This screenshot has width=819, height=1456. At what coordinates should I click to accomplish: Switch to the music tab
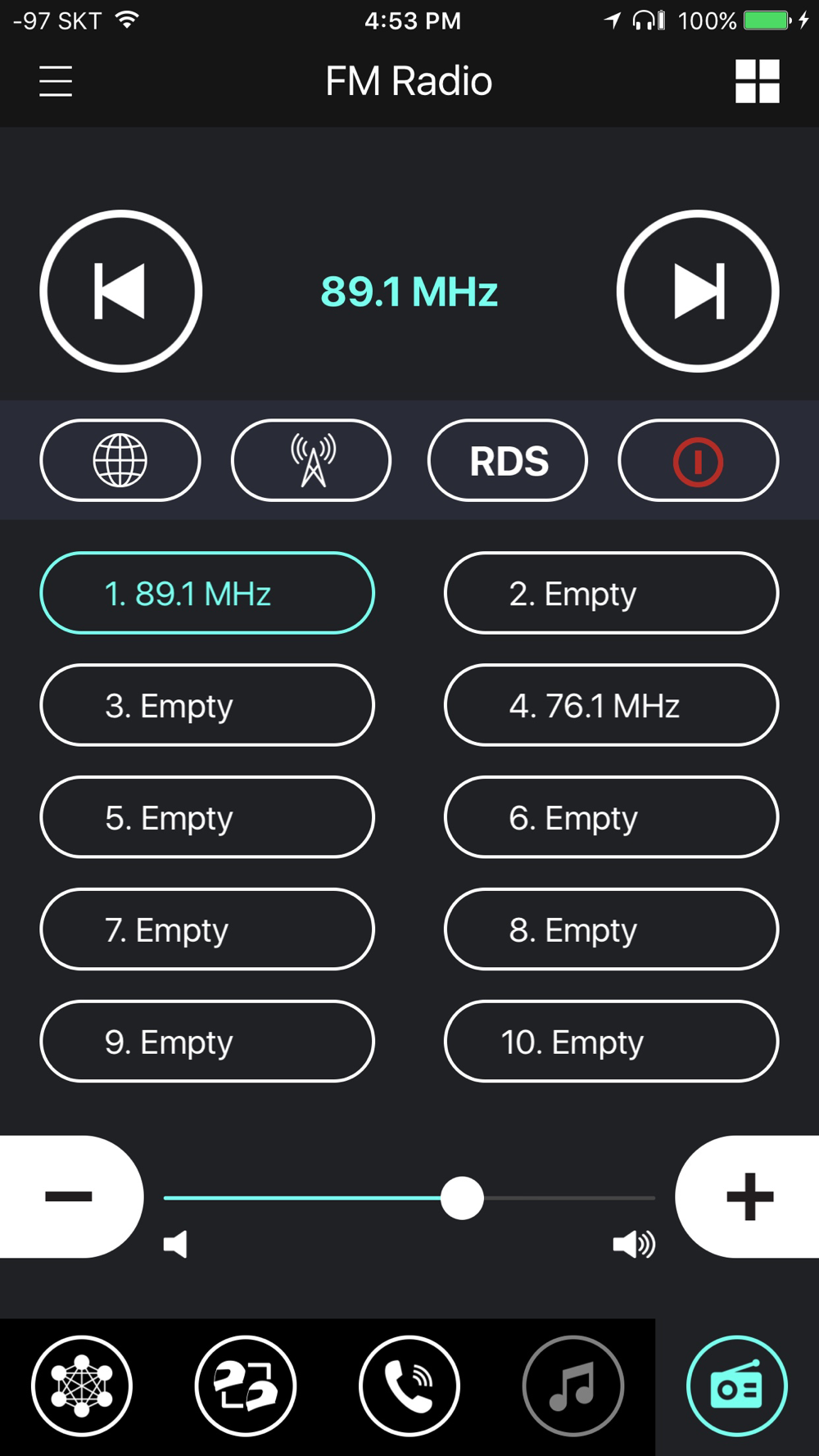click(573, 1386)
